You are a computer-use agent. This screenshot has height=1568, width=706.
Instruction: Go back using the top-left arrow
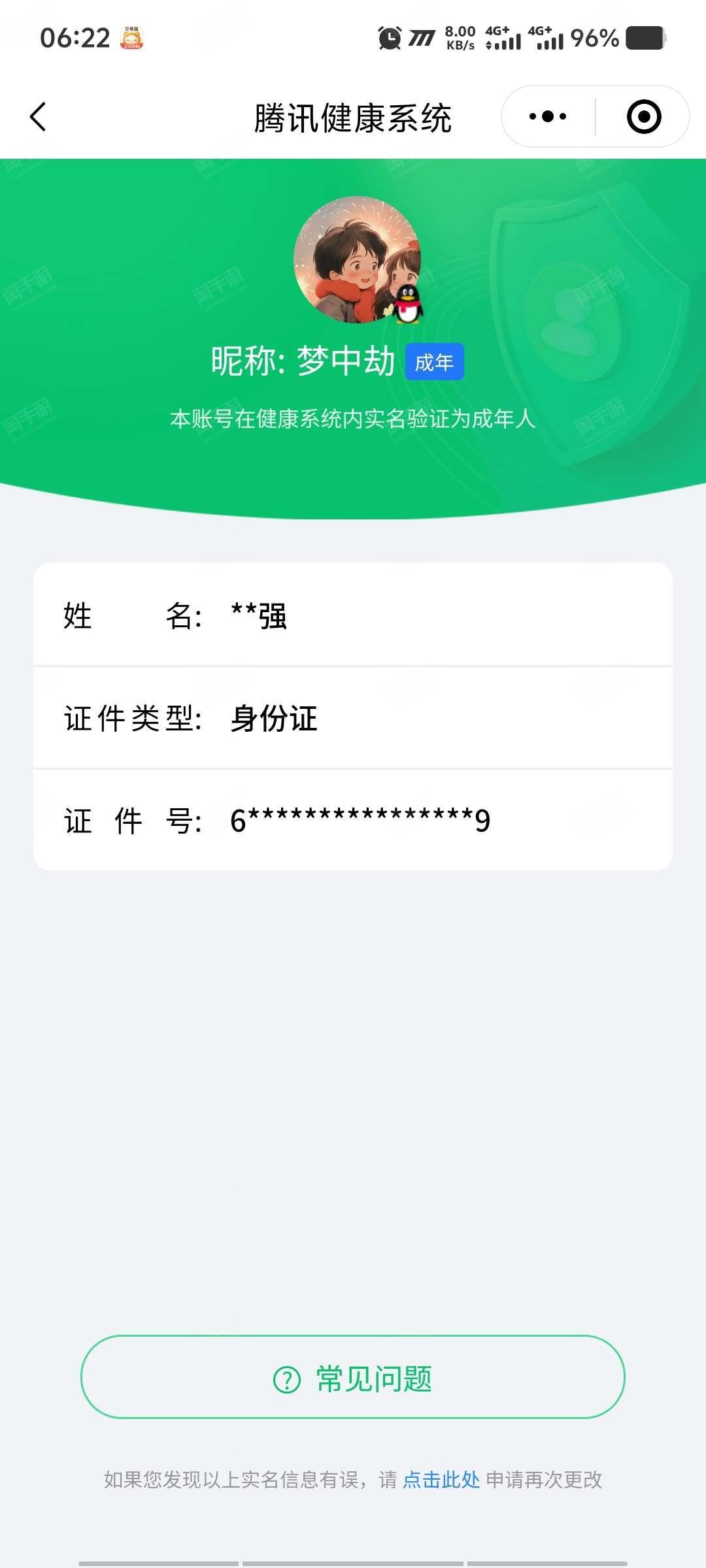pos(38,117)
